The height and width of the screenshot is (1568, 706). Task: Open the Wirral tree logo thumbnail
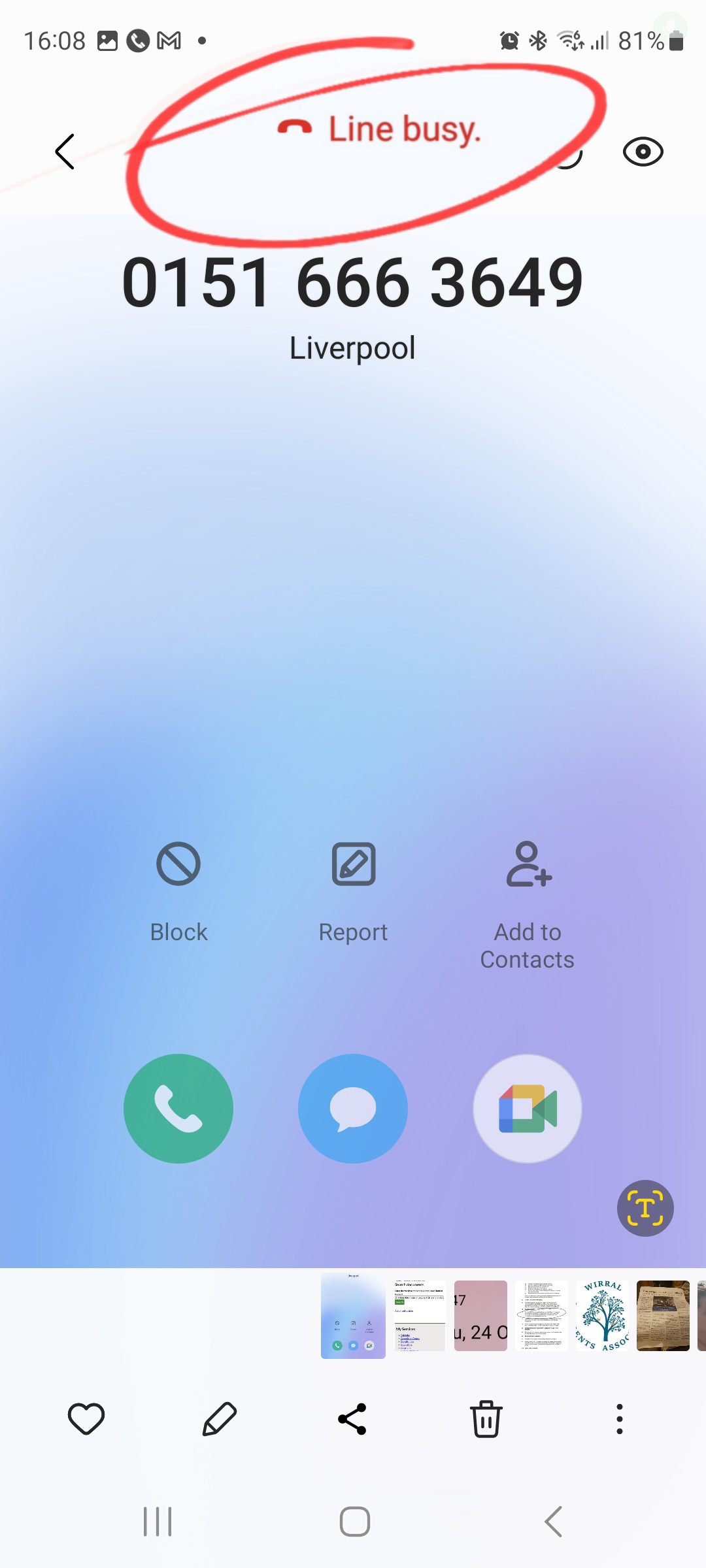click(x=603, y=1315)
